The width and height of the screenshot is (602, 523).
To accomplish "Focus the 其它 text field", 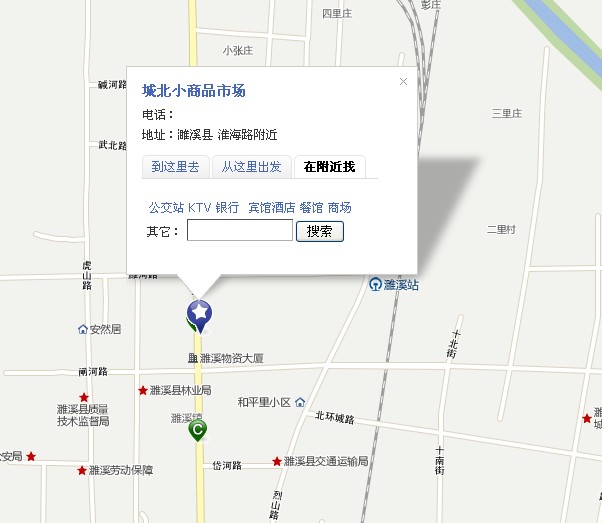I will (x=239, y=231).
